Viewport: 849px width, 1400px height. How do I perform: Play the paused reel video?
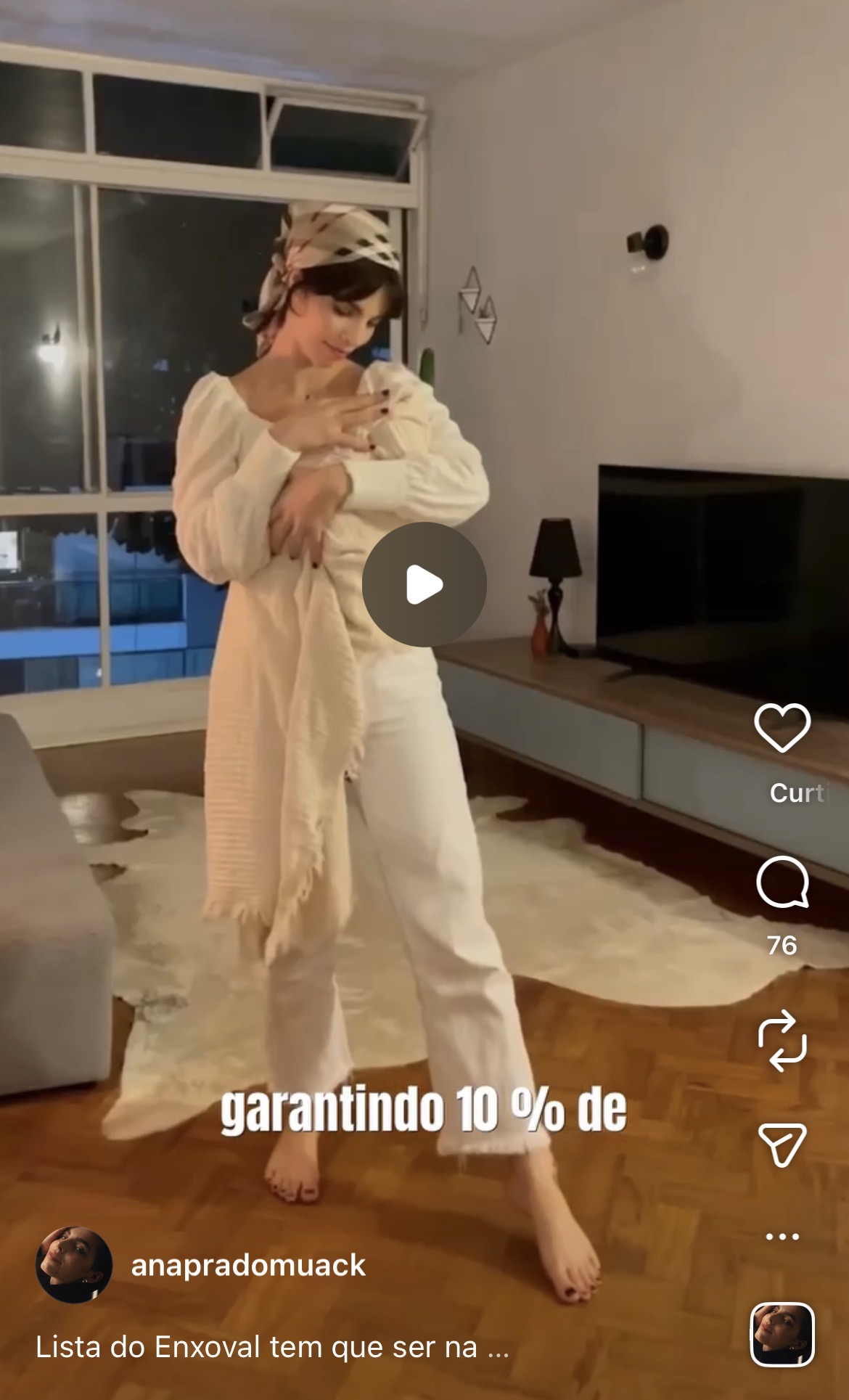pyautogui.click(x=424, y=584)
